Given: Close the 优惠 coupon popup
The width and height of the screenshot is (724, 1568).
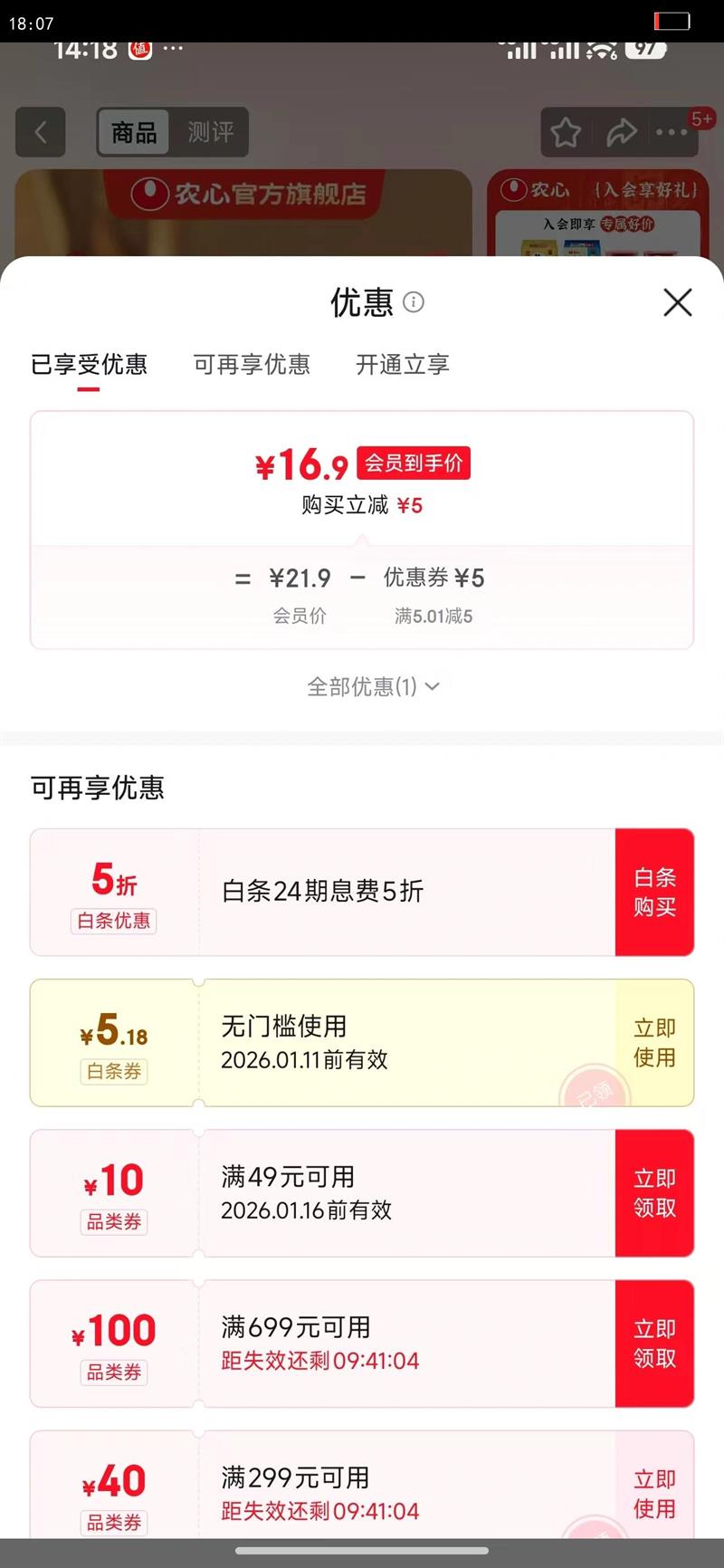Looking at the screenshot, I should (677, 303).
